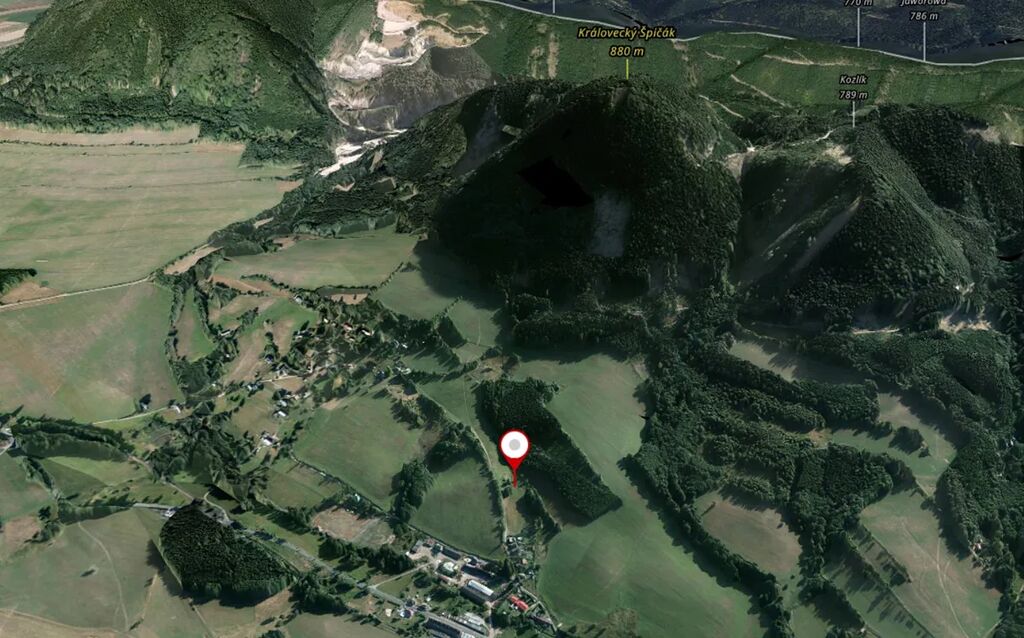The image size is (1024, 638).
Task: Tap the red location pin marker
Action: pos(514,447)
